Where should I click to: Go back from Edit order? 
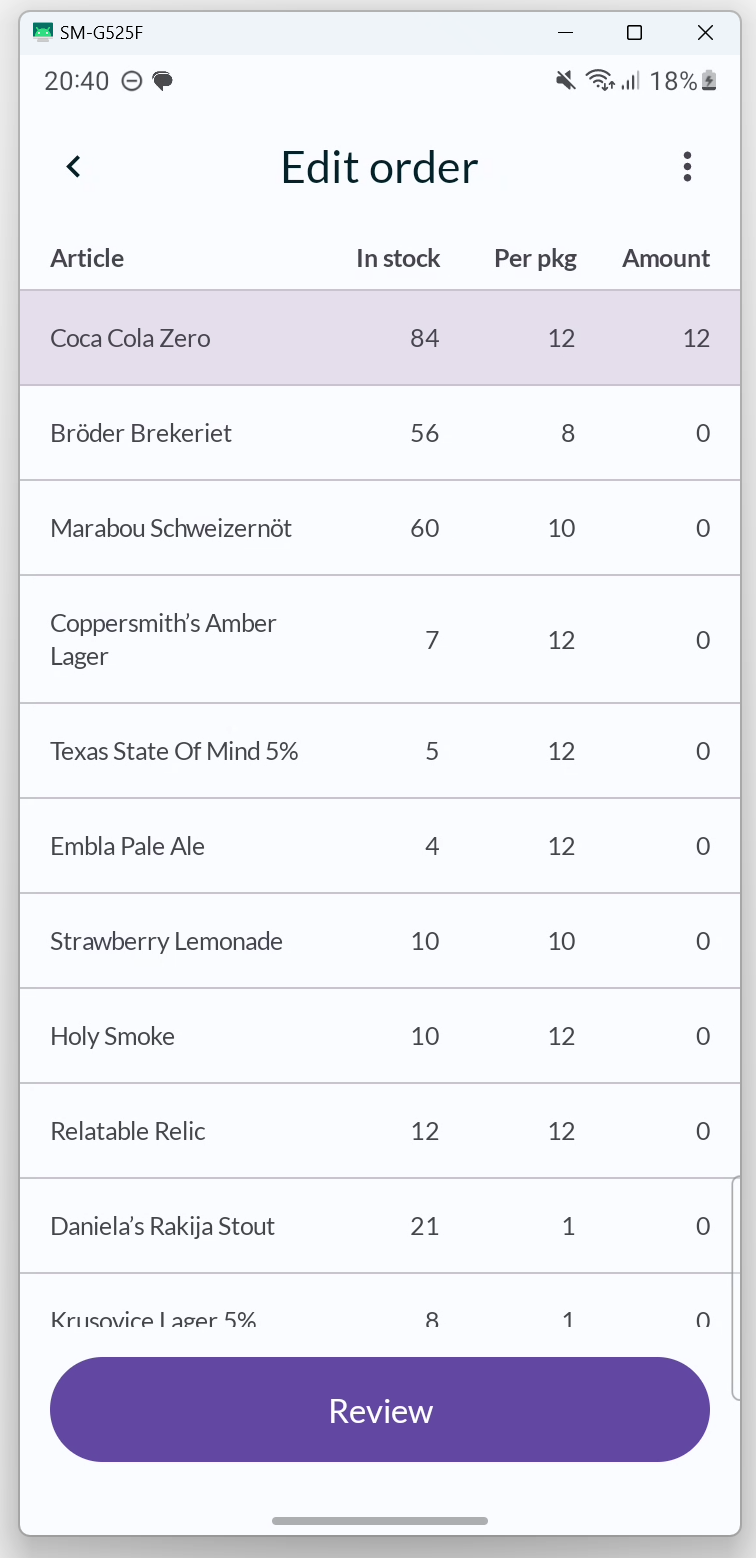(x=73, y=167)
